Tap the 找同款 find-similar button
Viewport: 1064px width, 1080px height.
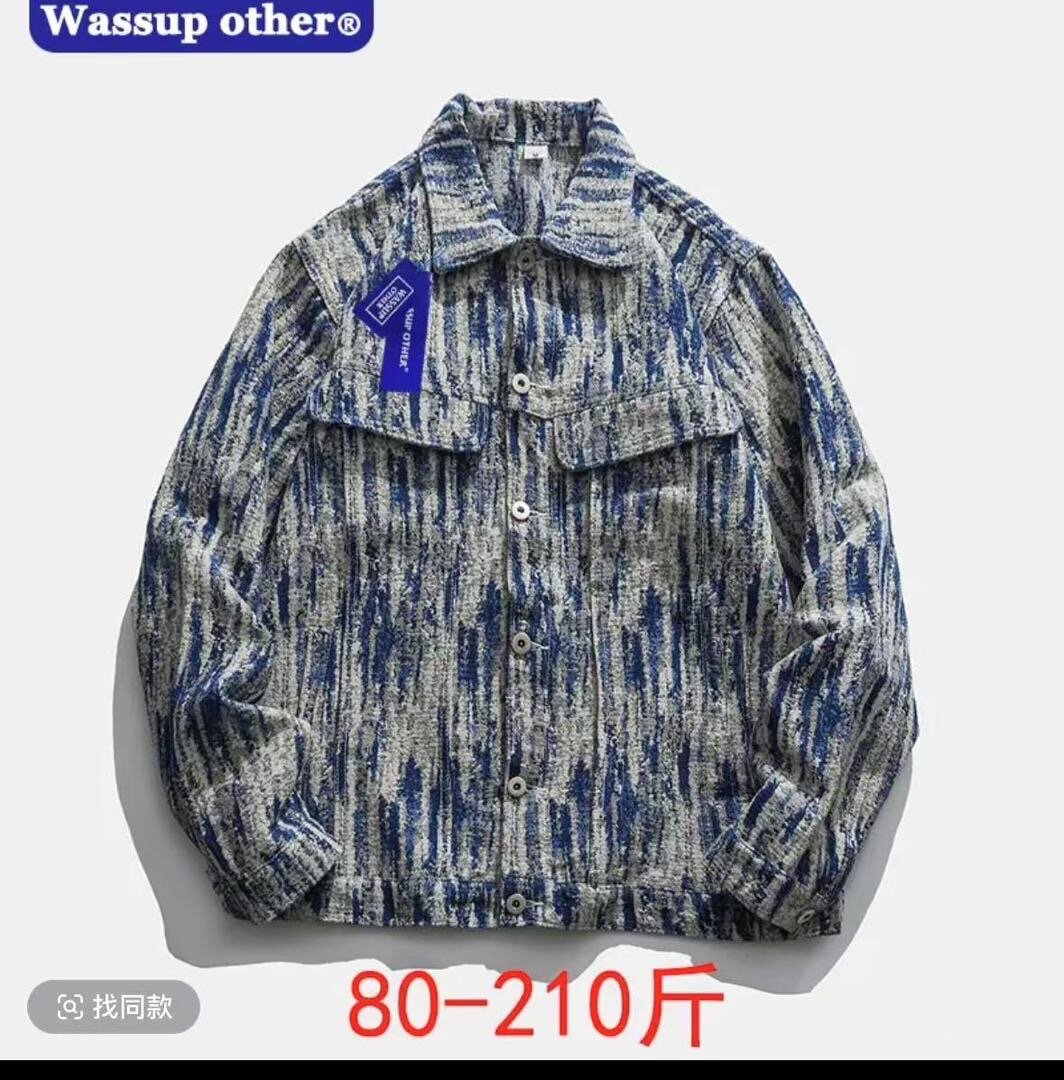pyautogui.click(x=114, y=1006)
